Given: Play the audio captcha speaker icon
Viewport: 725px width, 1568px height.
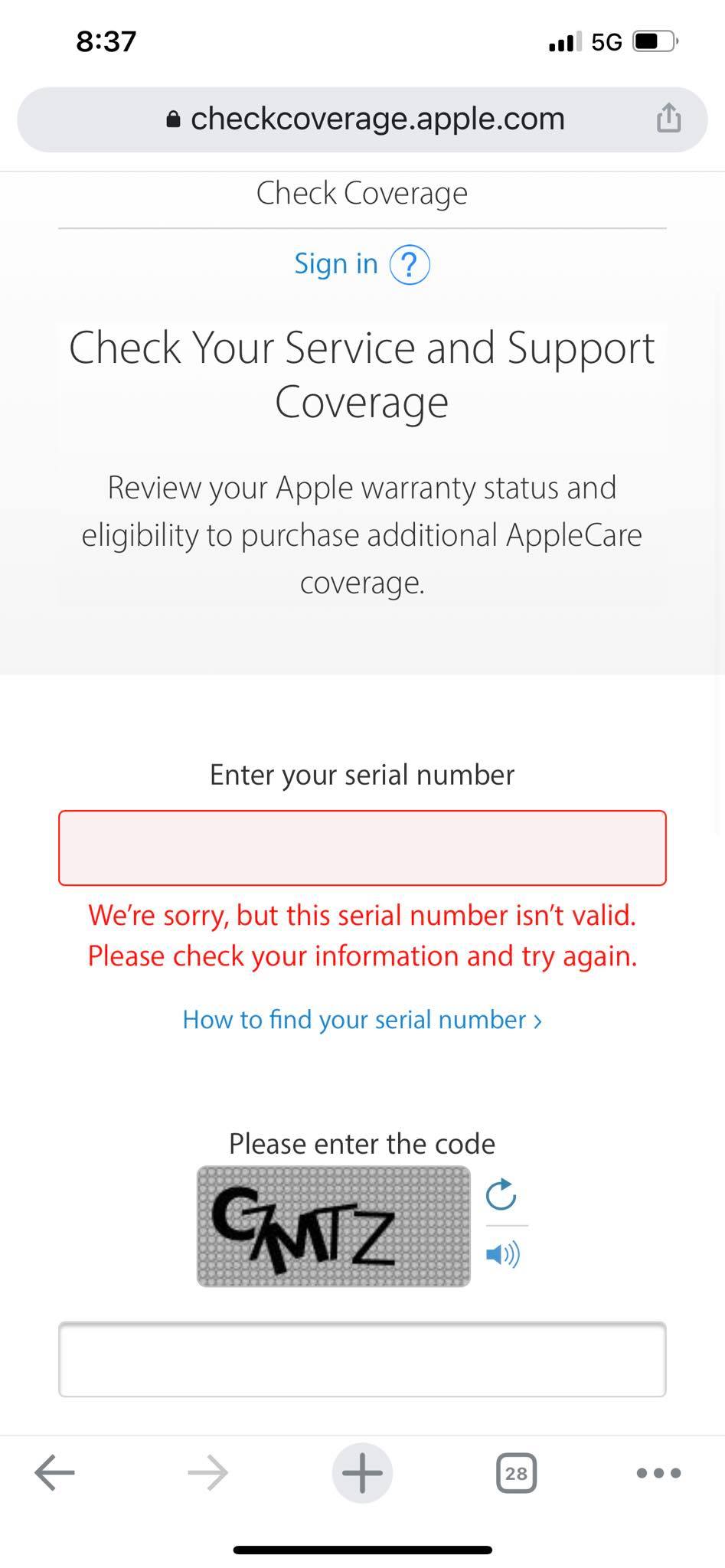Looking at the screenshot, I should (503, 1254).
